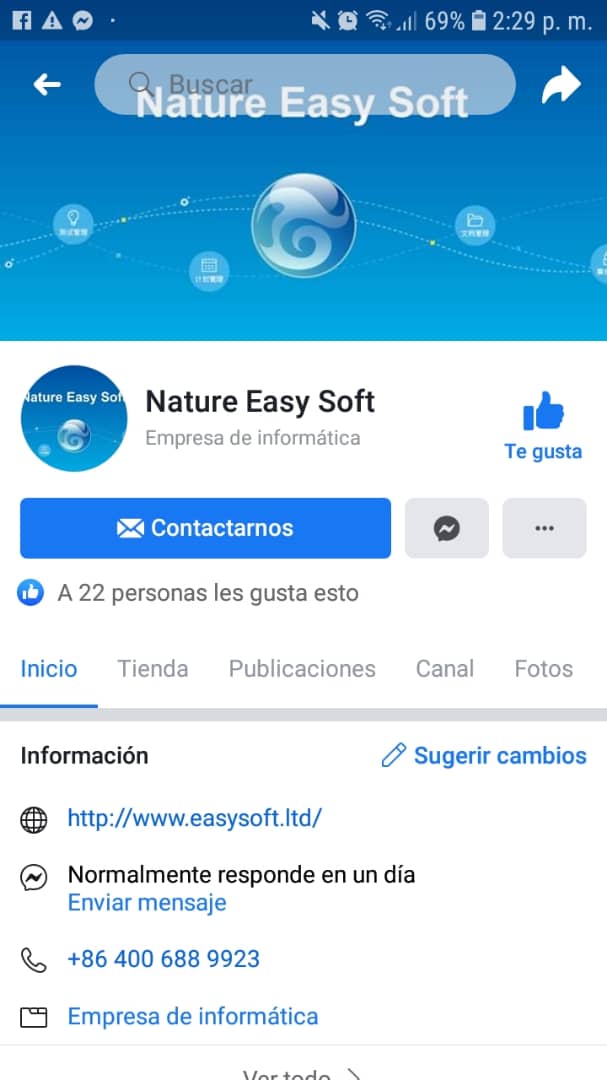
Task: Call the number +86 400 688 9923
Action: 163,959
